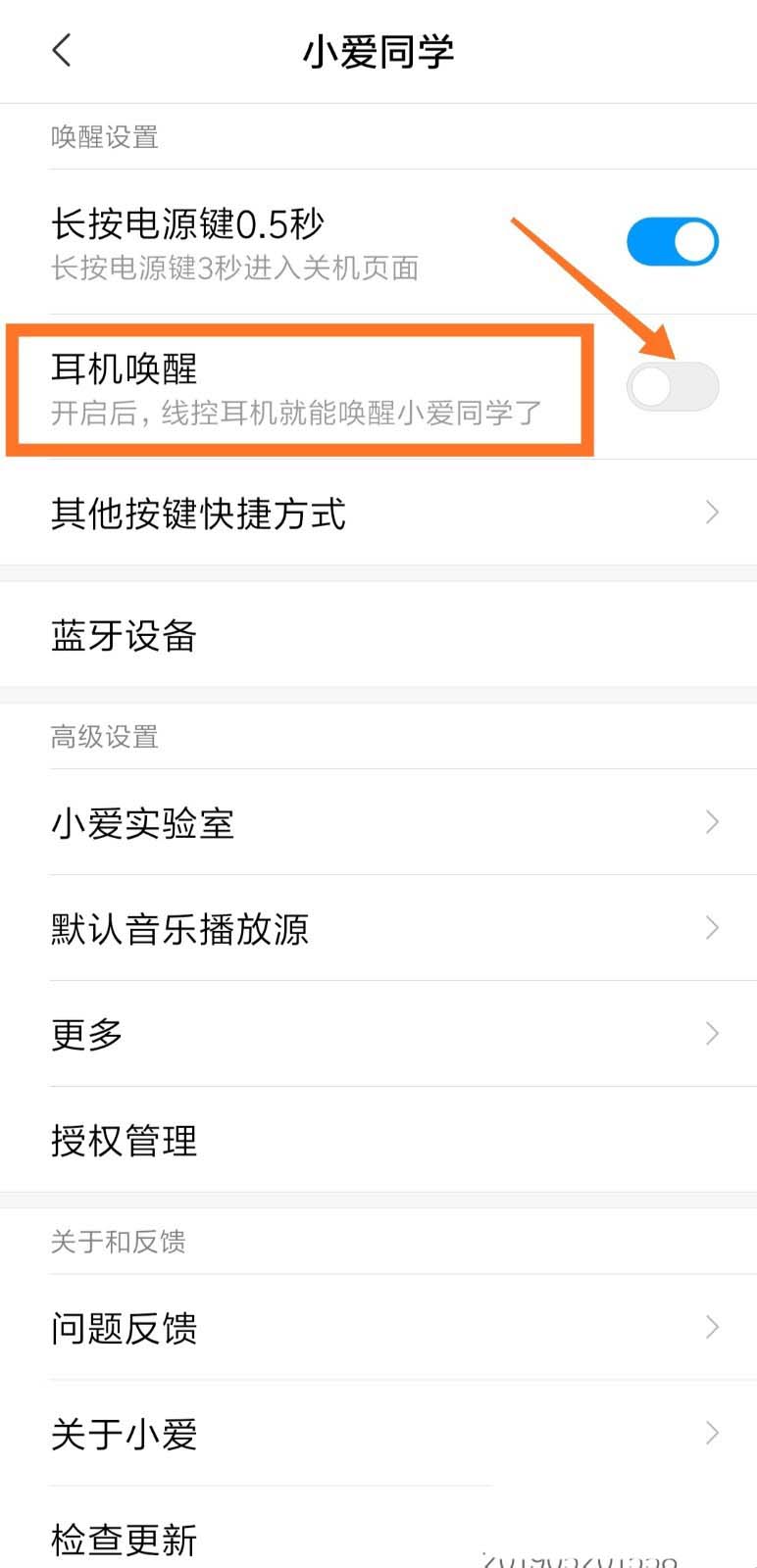This screenshot has width=757, height=1568.
Task: Open 关于小爱 page
Action: tap(378, 1434)
